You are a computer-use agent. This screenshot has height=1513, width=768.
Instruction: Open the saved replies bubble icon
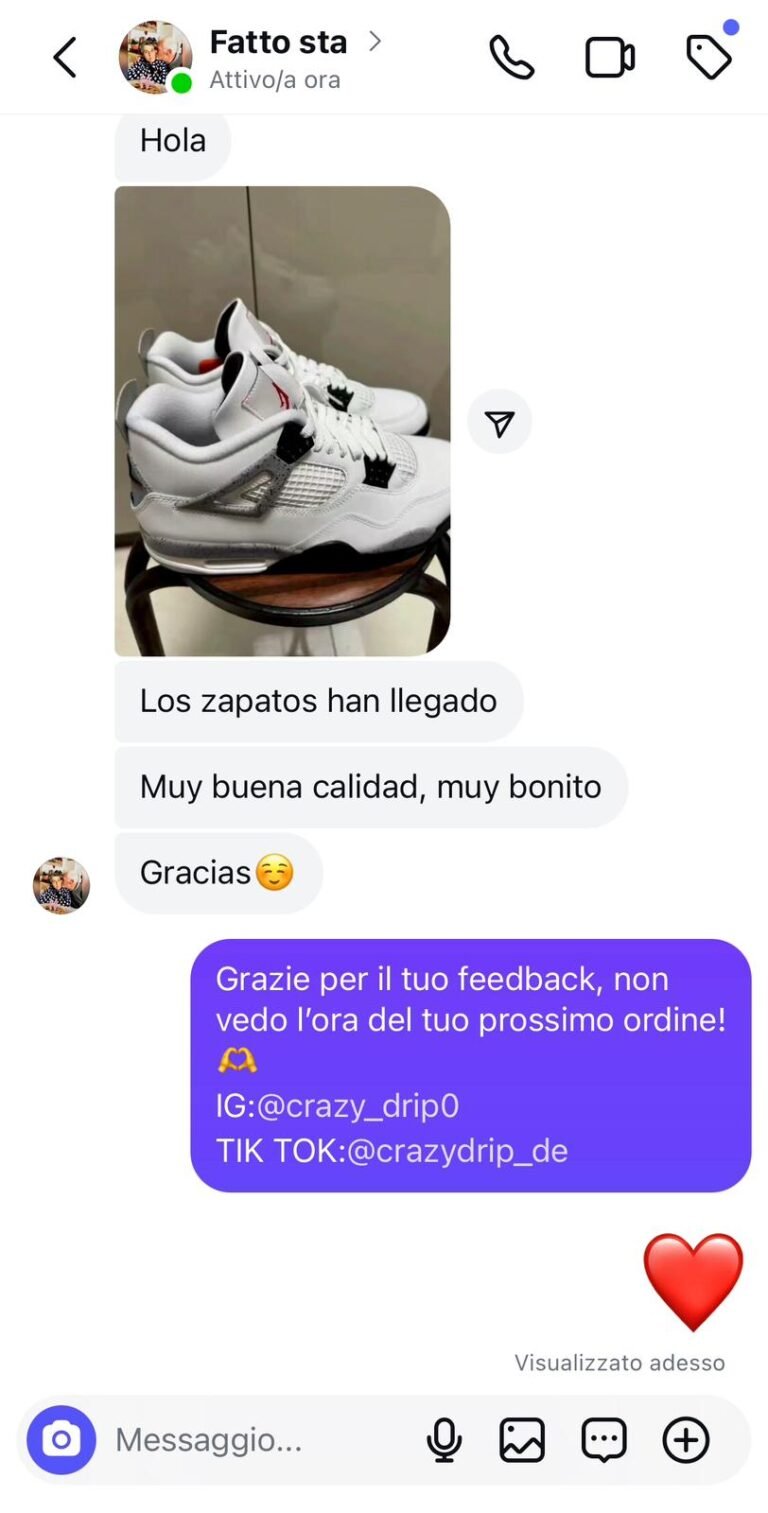[604, 1440]
